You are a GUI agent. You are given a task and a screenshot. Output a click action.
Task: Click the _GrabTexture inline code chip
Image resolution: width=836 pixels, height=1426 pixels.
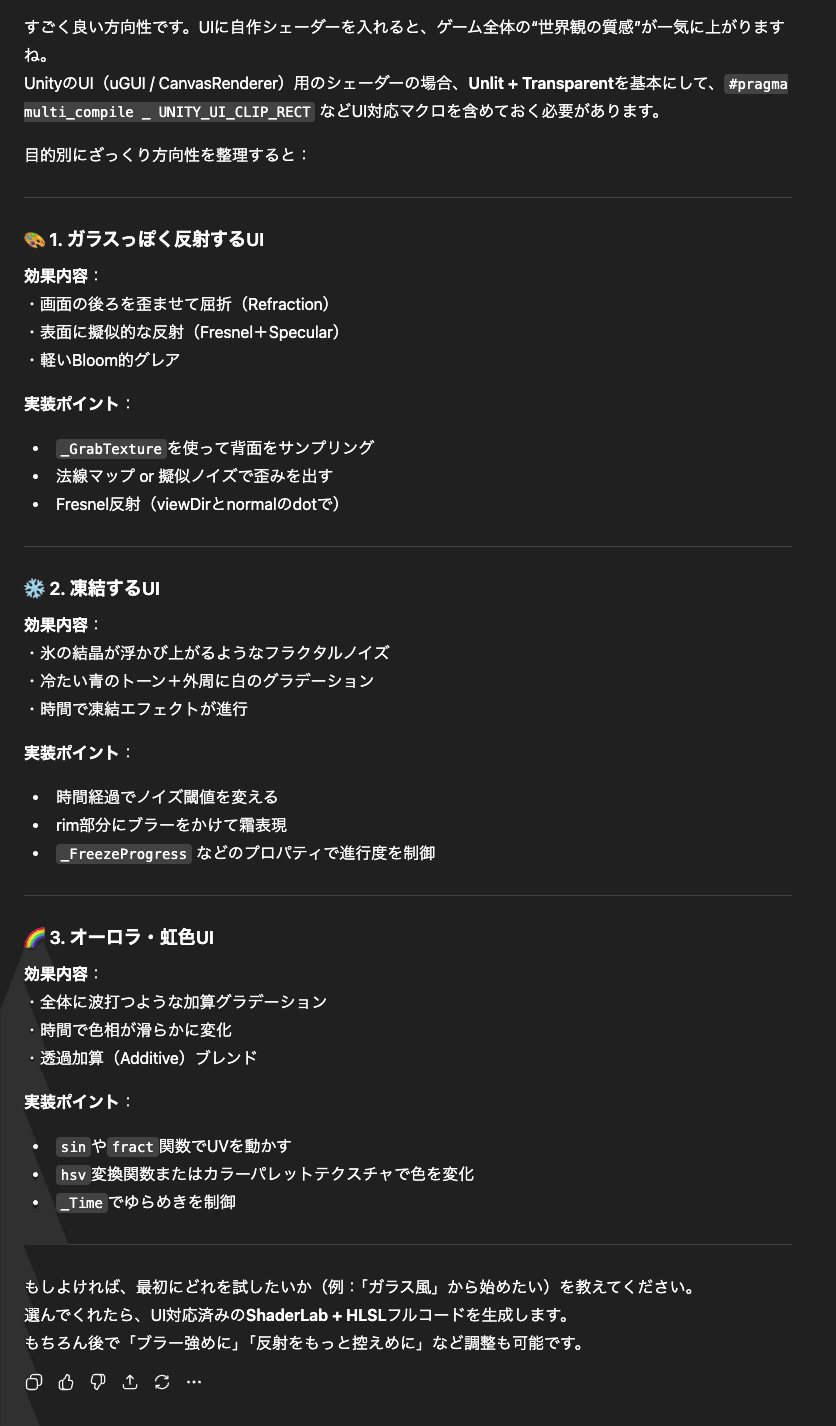click(110, 448)
